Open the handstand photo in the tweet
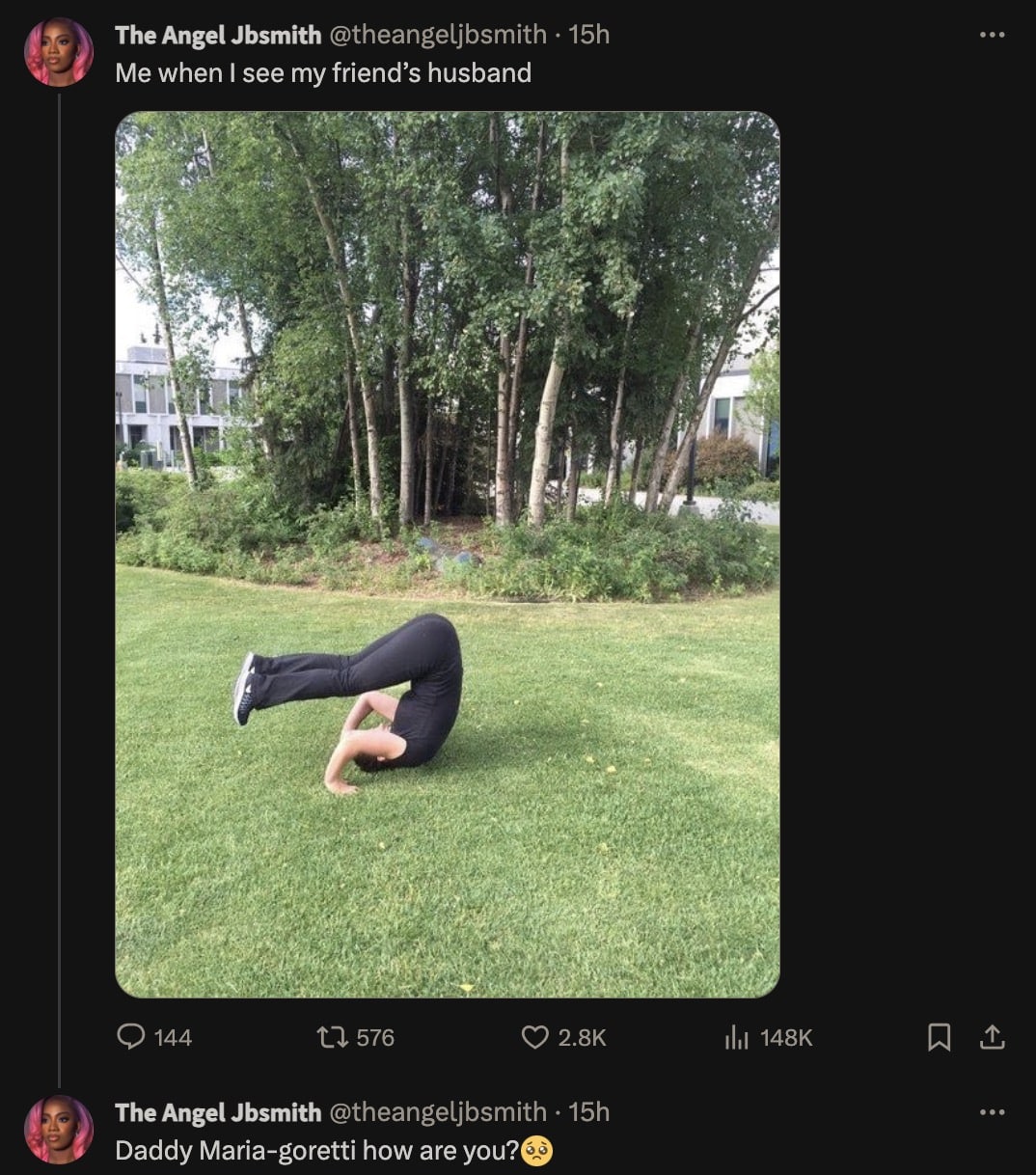The width and height of the screenshot is (1036, 1175). click(x=447, y=554)
